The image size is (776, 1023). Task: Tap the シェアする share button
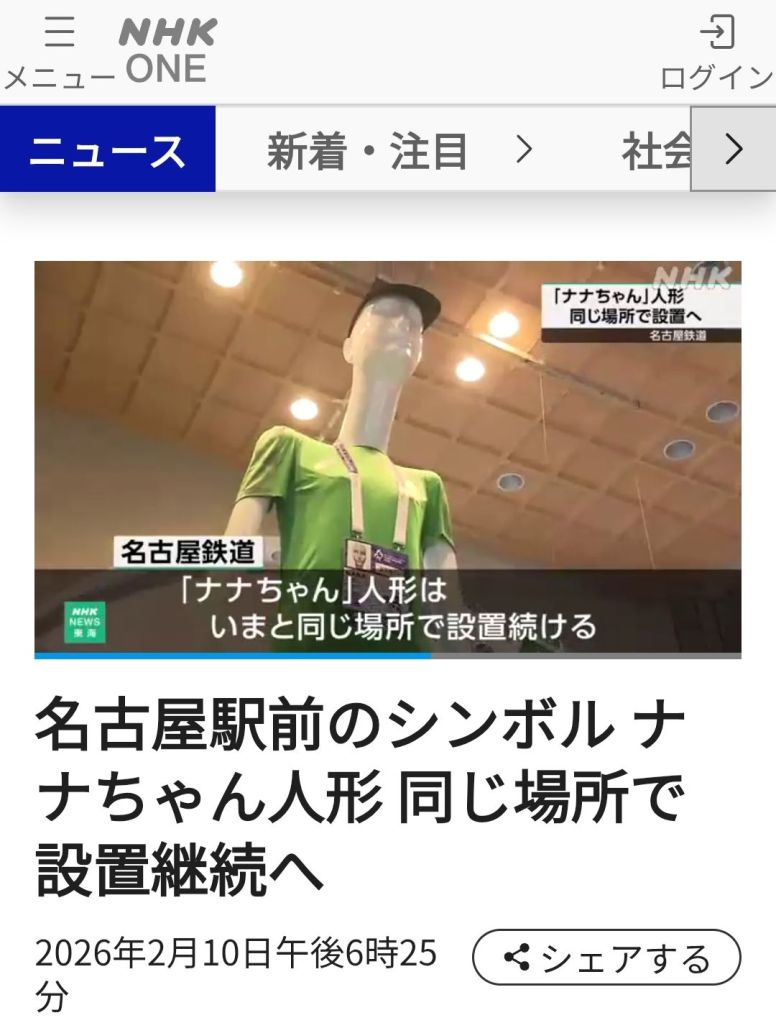(606, 957)
